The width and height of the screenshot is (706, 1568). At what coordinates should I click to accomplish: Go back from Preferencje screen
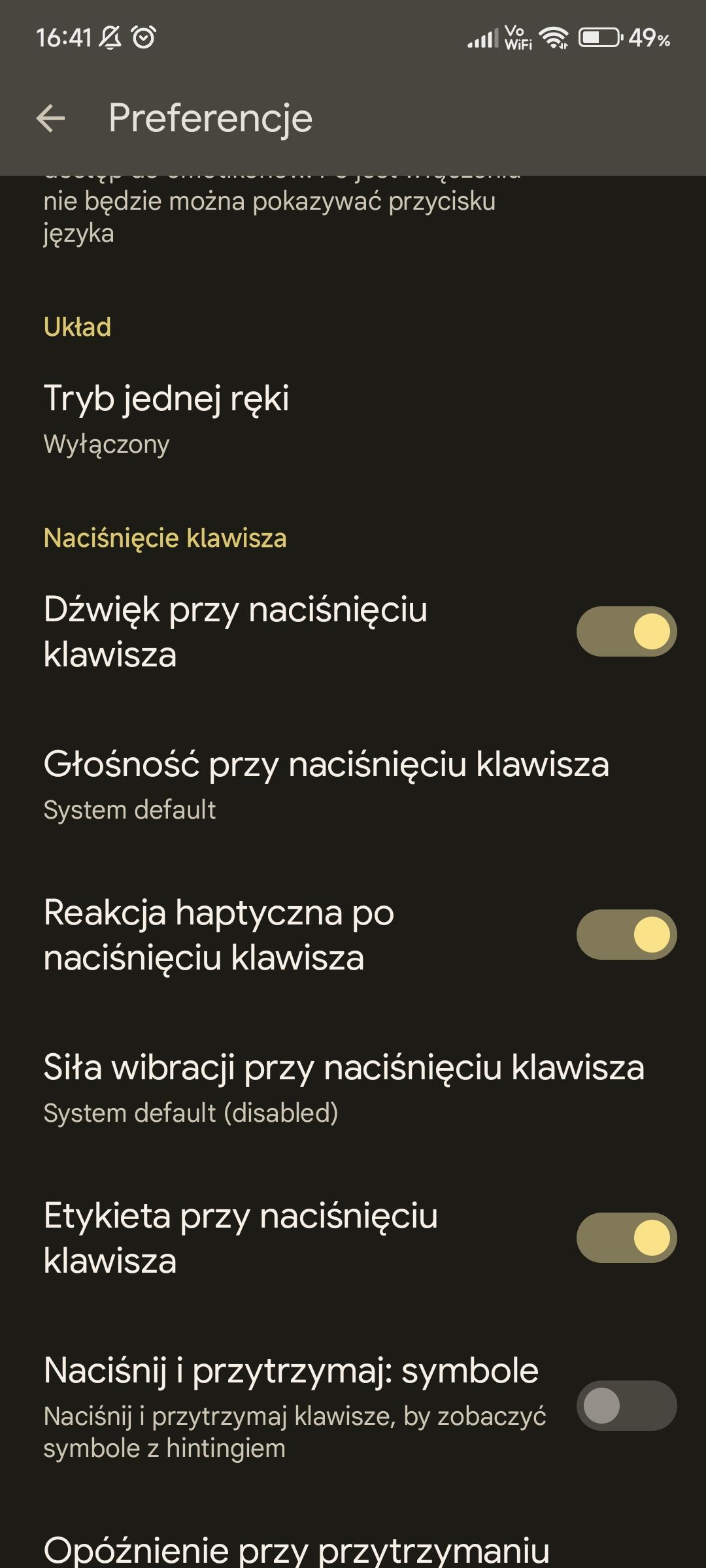pos(51,118)
